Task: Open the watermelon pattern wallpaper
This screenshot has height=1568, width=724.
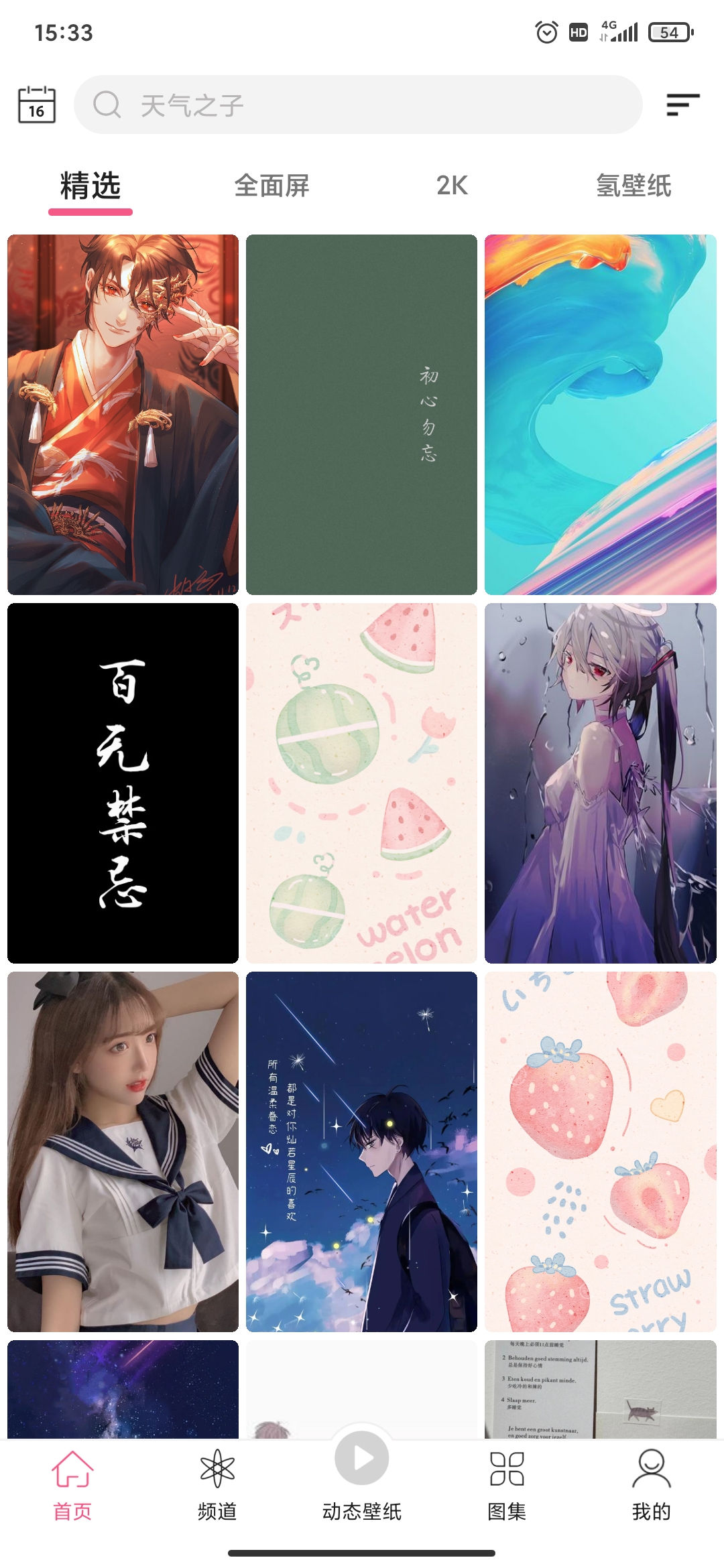Action: click(361, 783)
